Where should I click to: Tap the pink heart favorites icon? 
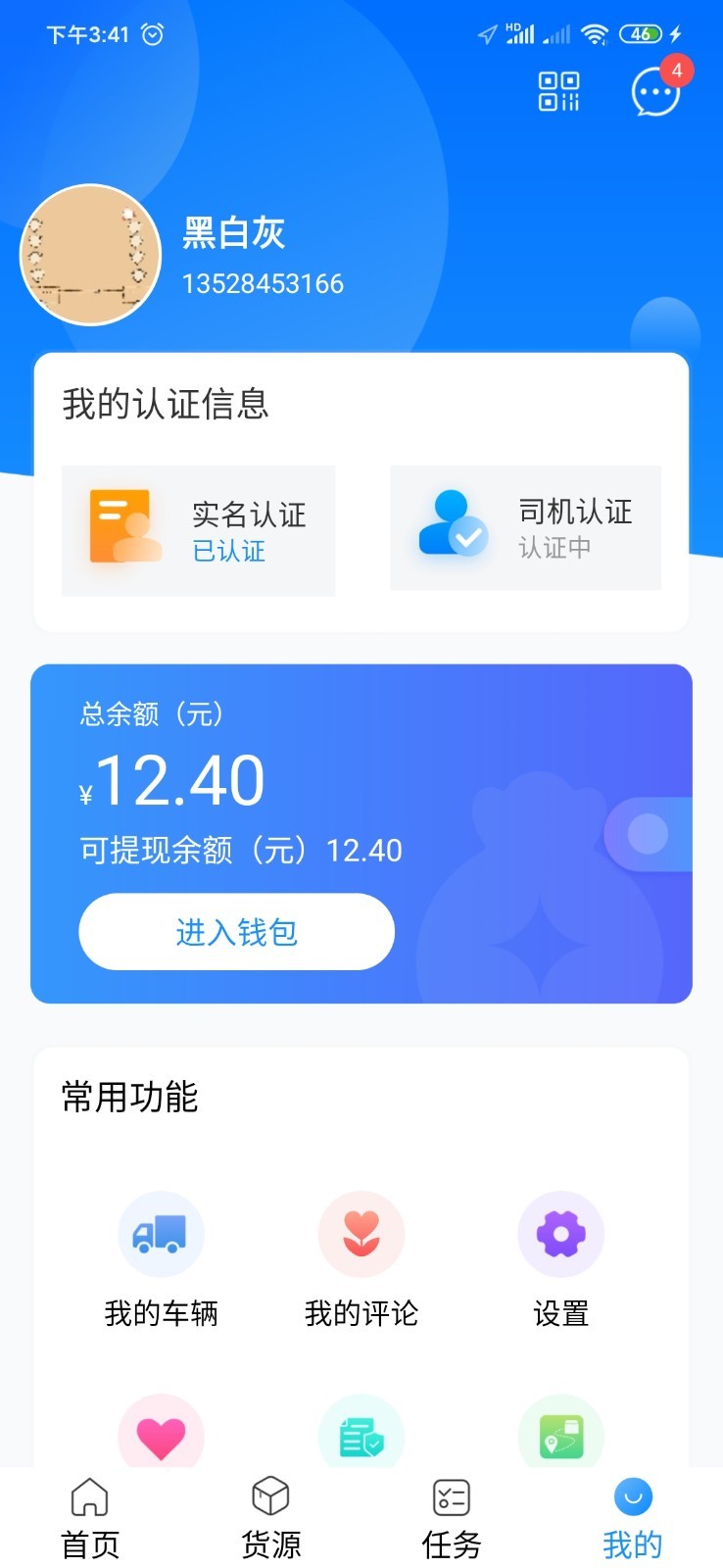click(x=161, y=1433)
